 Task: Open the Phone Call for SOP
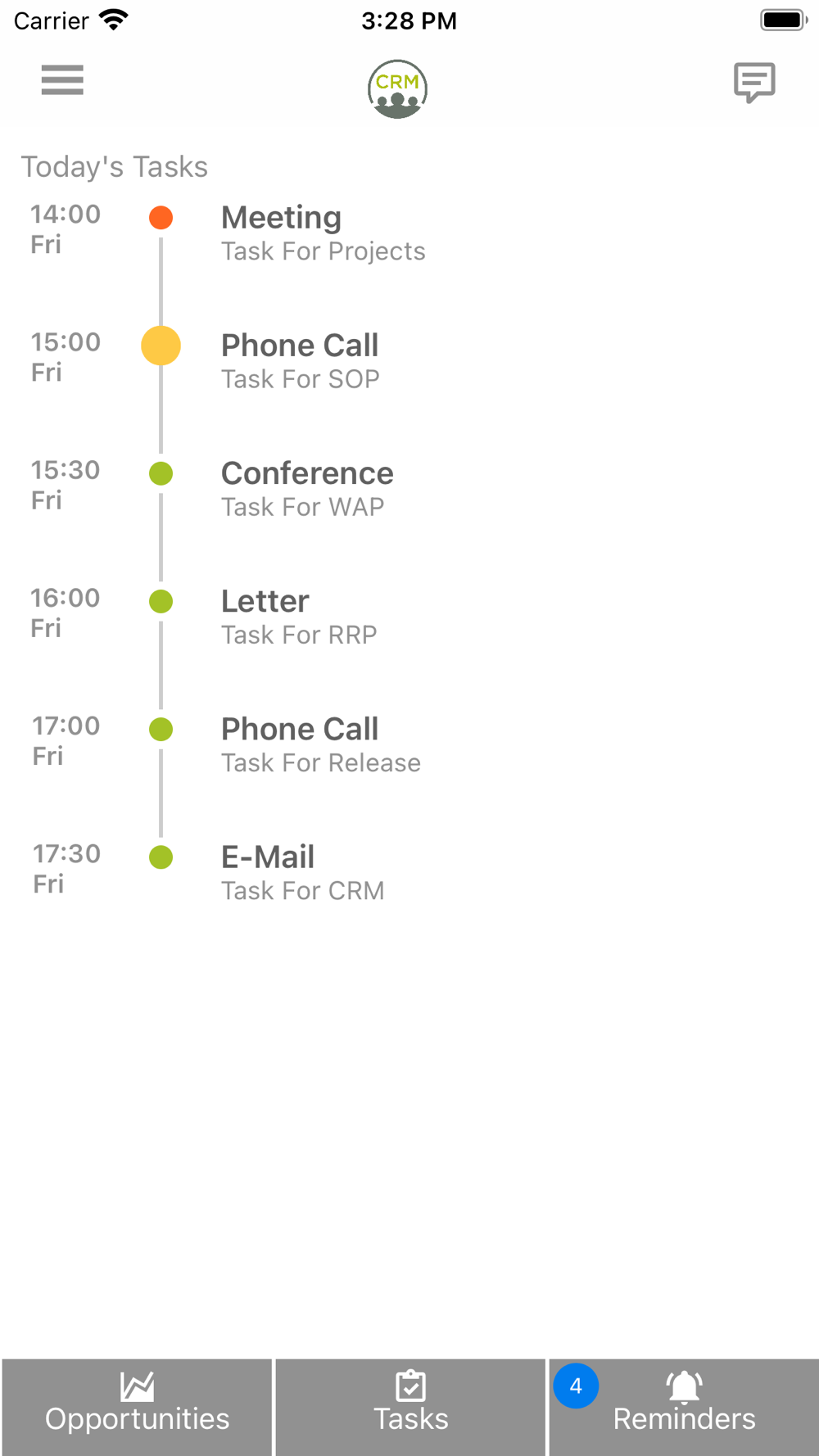409,361
